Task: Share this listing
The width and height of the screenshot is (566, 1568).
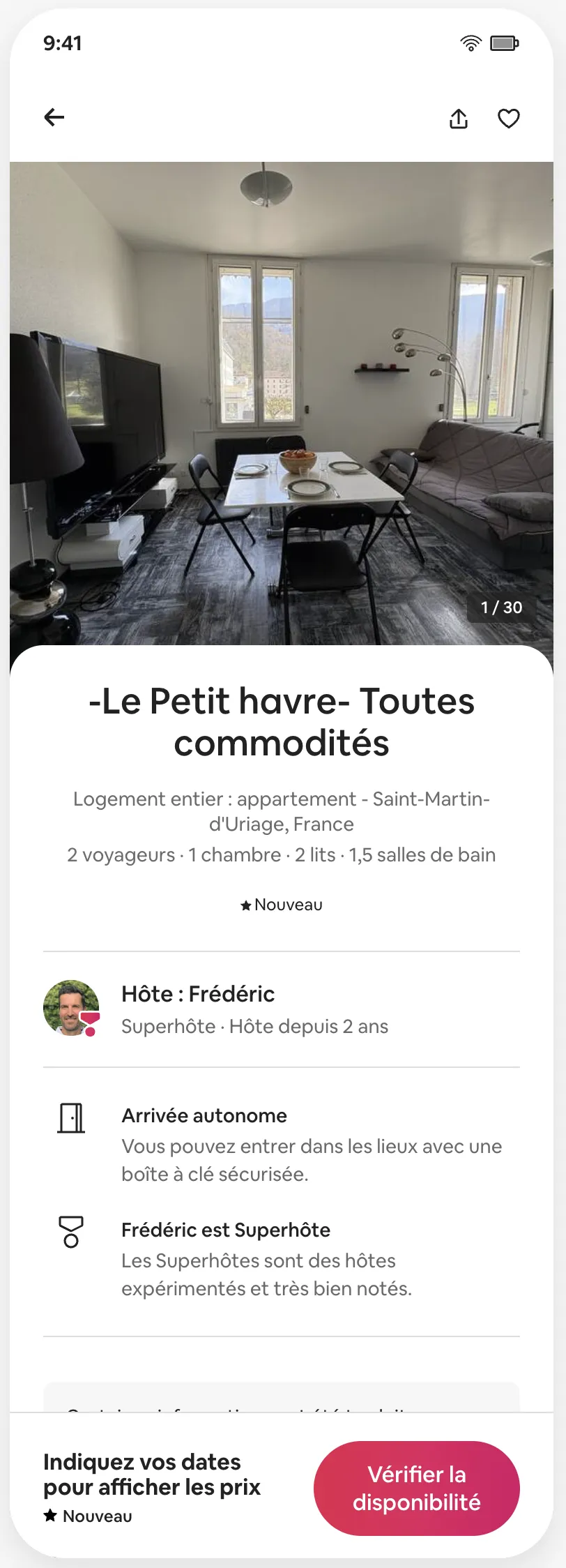Action: [x=458, y=119]
